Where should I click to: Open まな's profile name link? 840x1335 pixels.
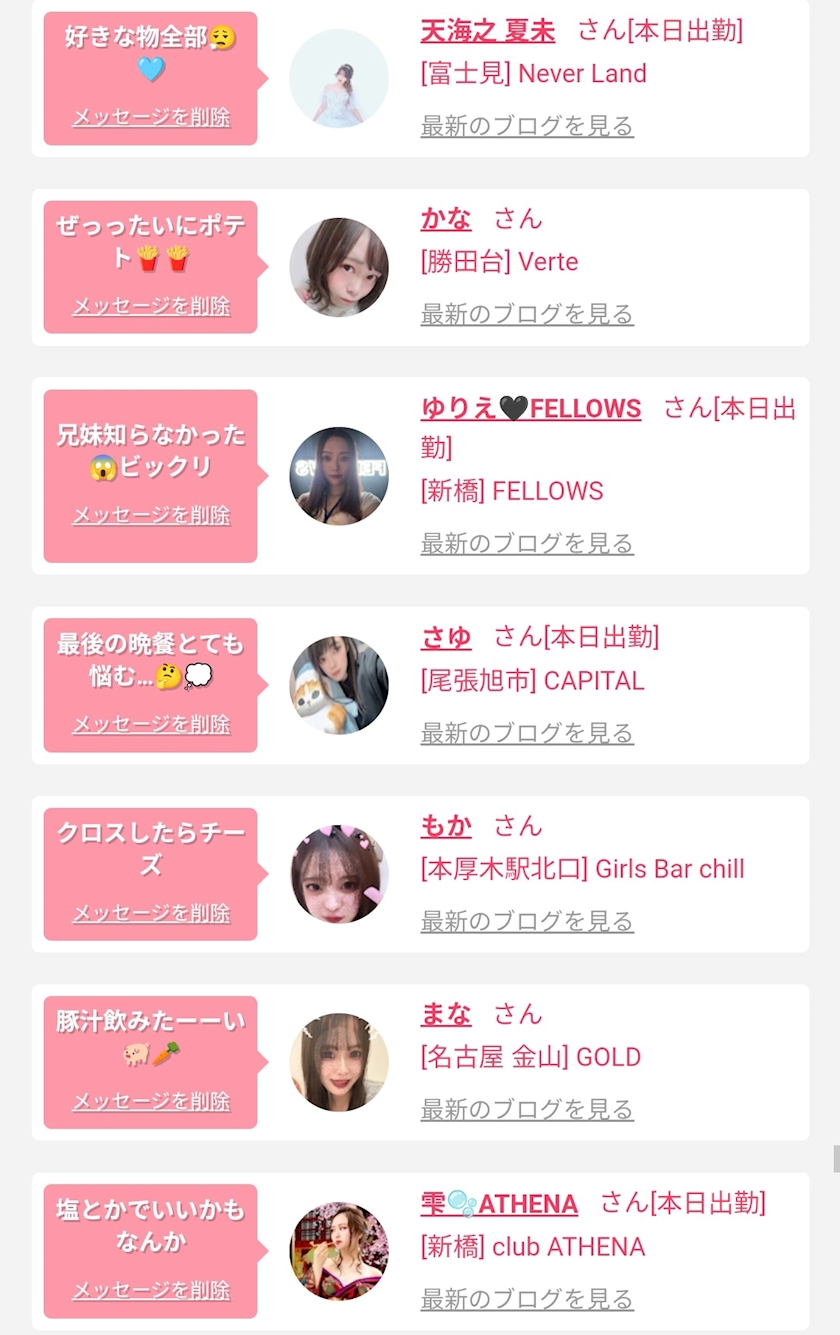pos(446,1013)
